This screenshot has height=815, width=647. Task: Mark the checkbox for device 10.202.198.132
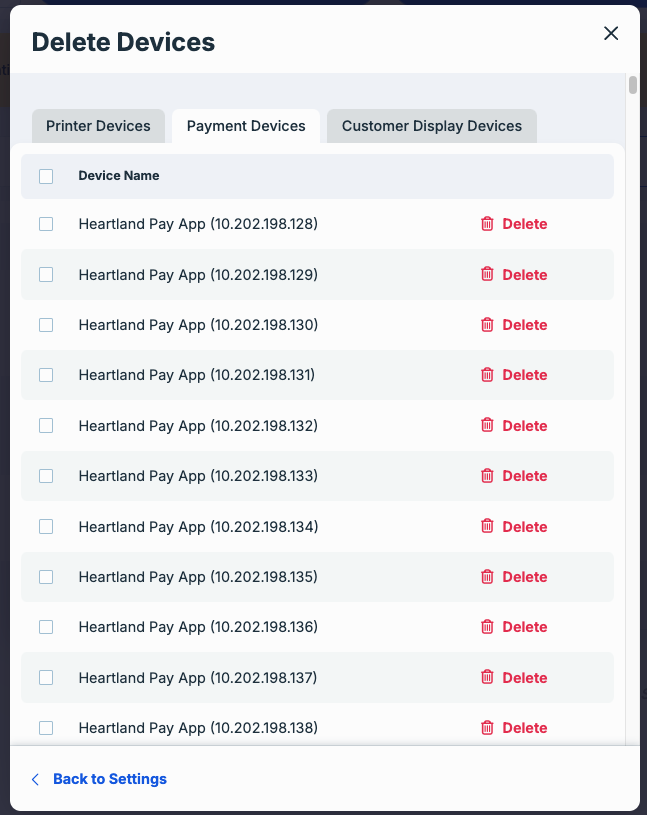46,426
